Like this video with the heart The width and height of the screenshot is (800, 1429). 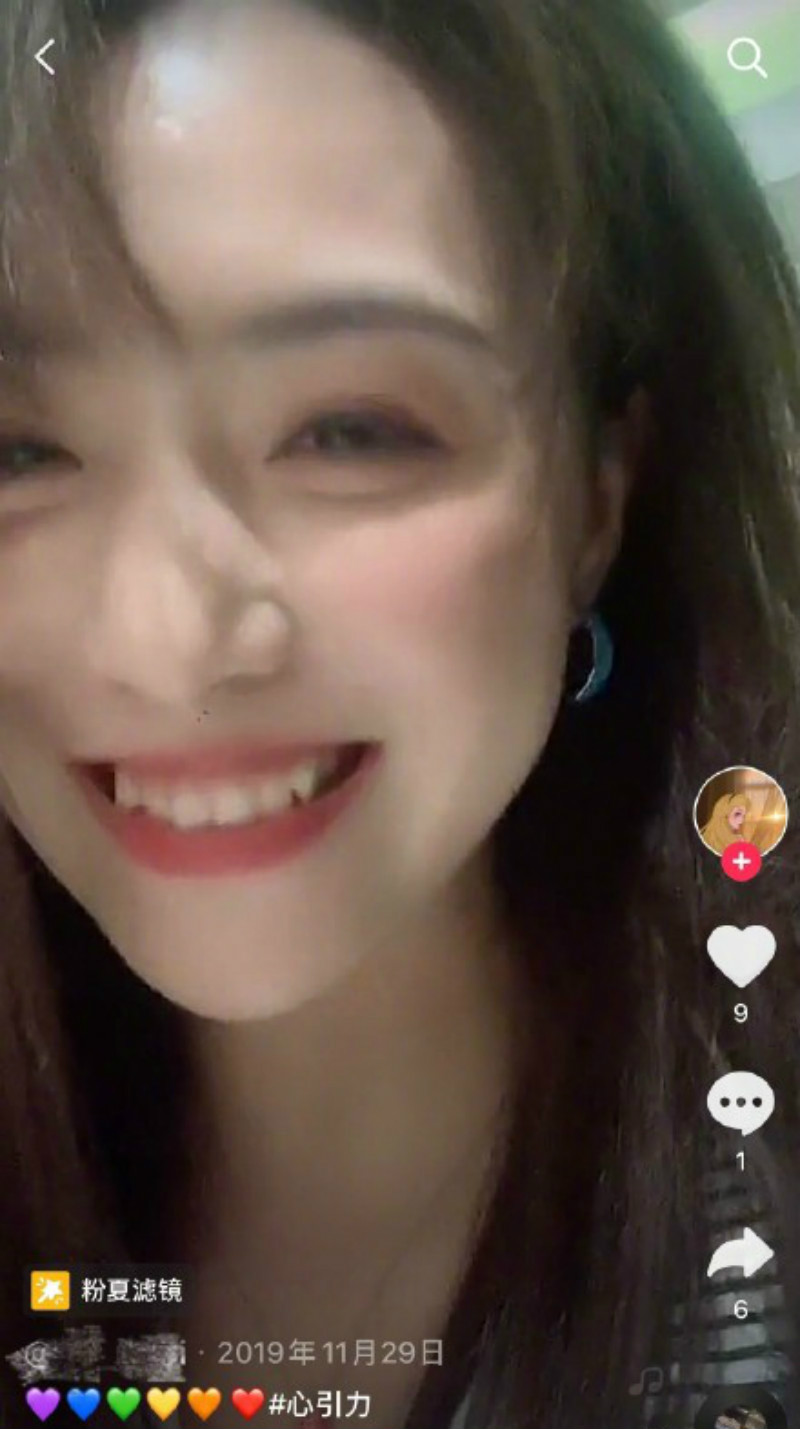(741, 956)
